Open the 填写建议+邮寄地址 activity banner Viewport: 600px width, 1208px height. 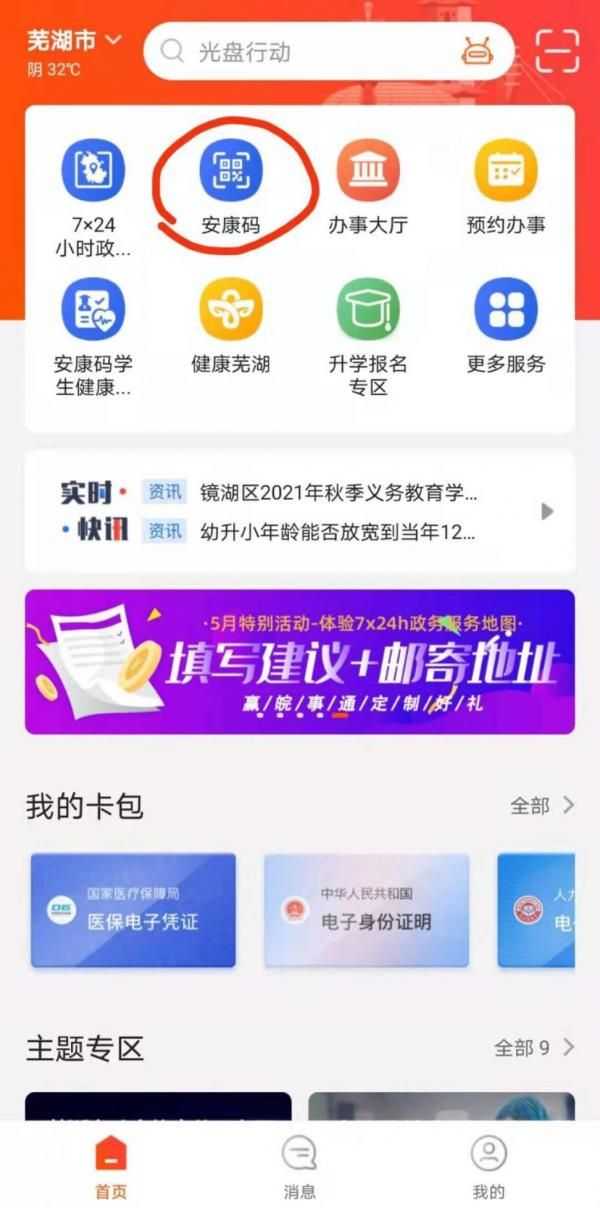[x=300, y=662]
